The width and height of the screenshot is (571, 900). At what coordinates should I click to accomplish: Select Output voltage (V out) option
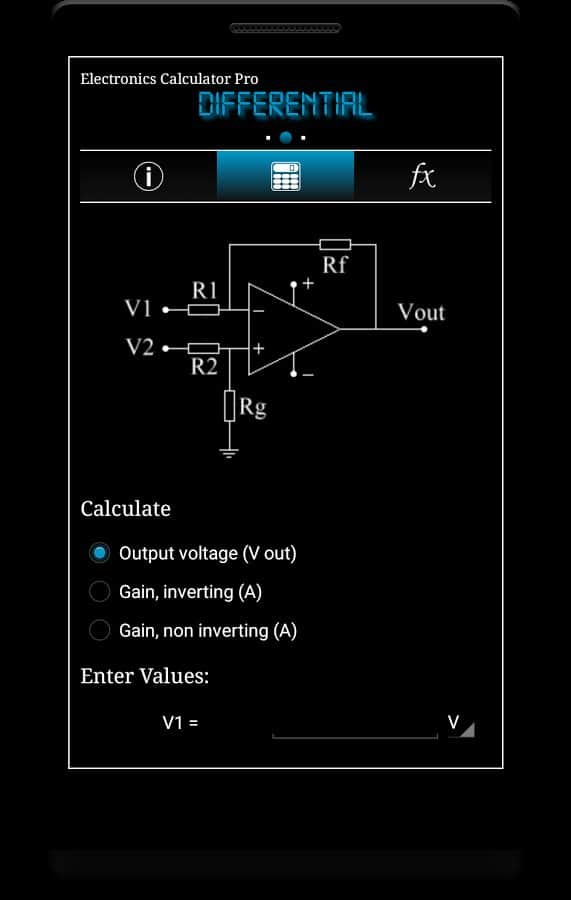[193, 553]
